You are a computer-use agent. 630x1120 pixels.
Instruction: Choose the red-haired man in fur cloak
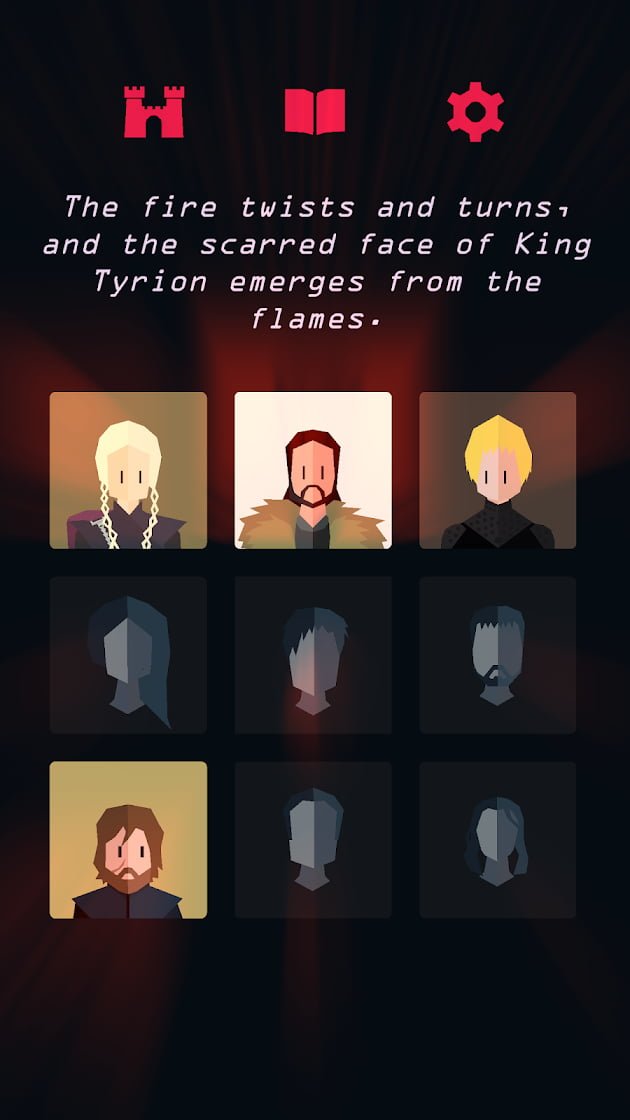pyautogui.click(x=313, y=470)
